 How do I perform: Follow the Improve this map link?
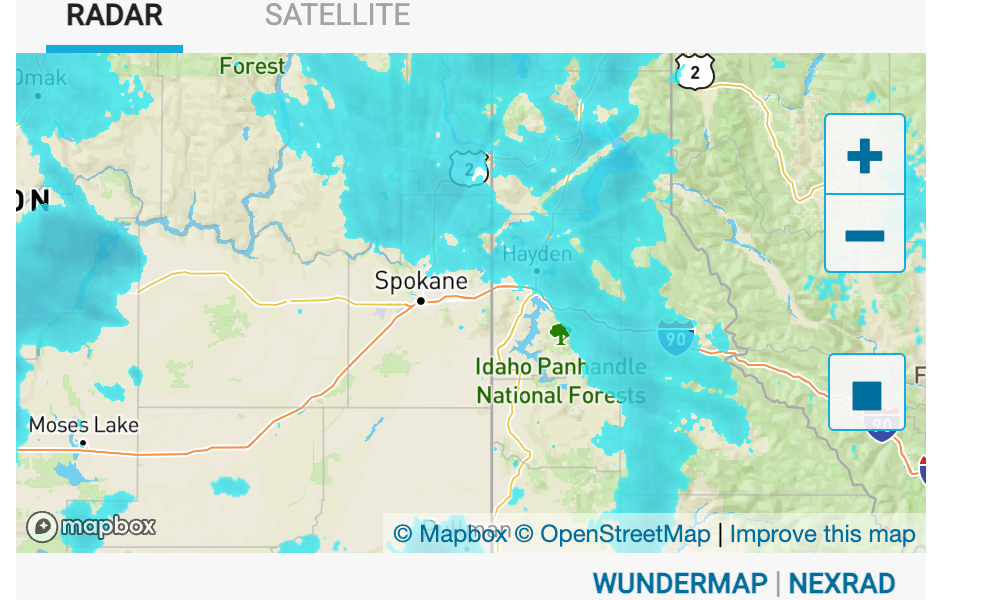click(x=822, y=534)
